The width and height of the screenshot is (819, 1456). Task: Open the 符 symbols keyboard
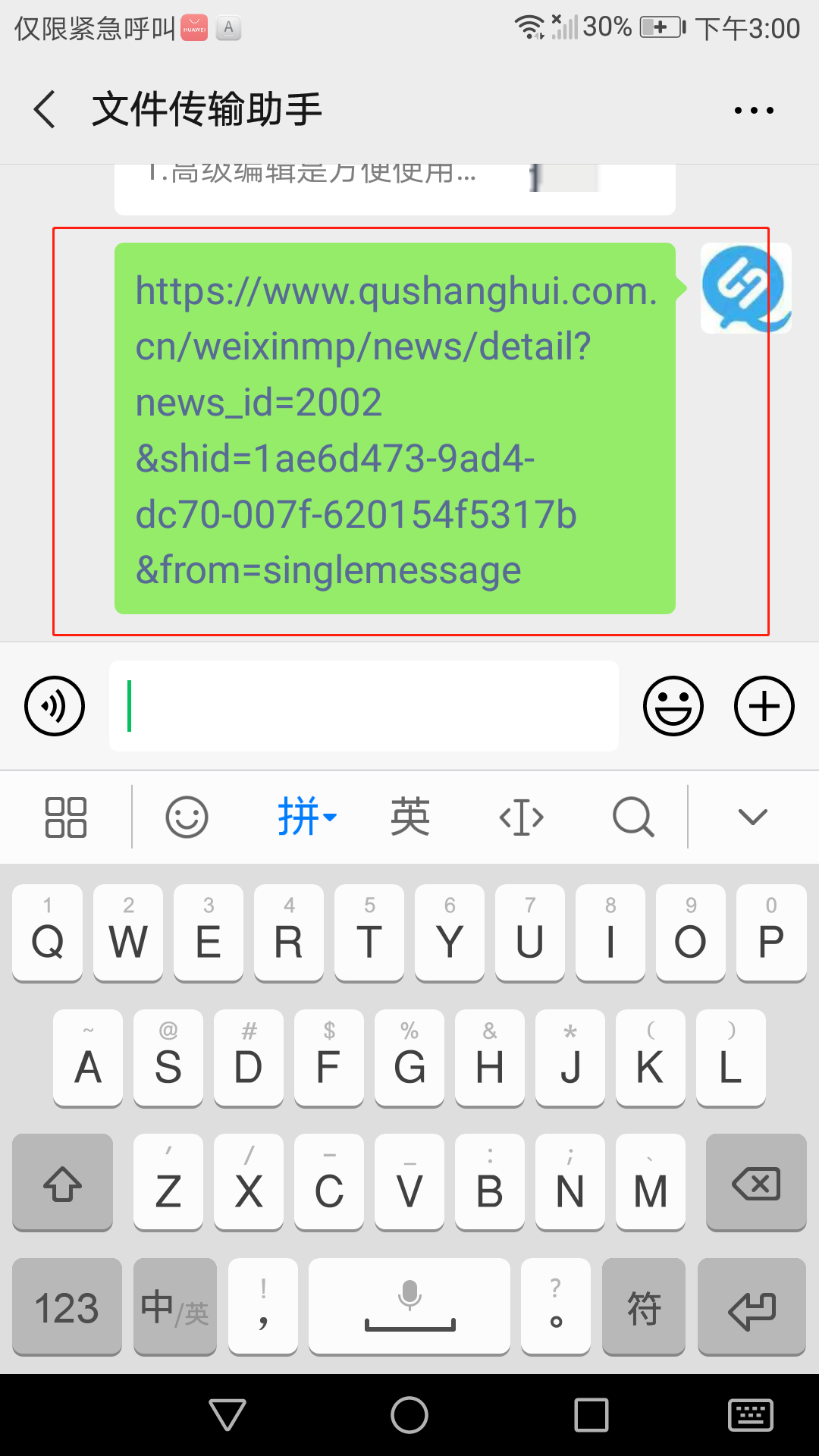(643, 1307)
